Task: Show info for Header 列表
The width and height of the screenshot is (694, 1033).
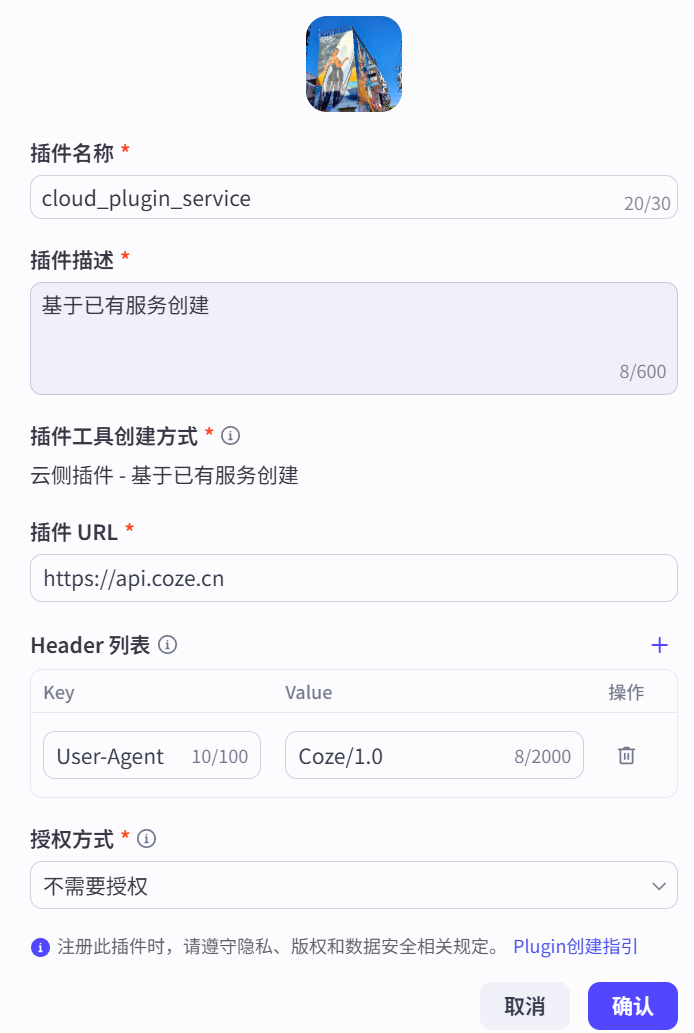Action: click(x=168, y=645)
